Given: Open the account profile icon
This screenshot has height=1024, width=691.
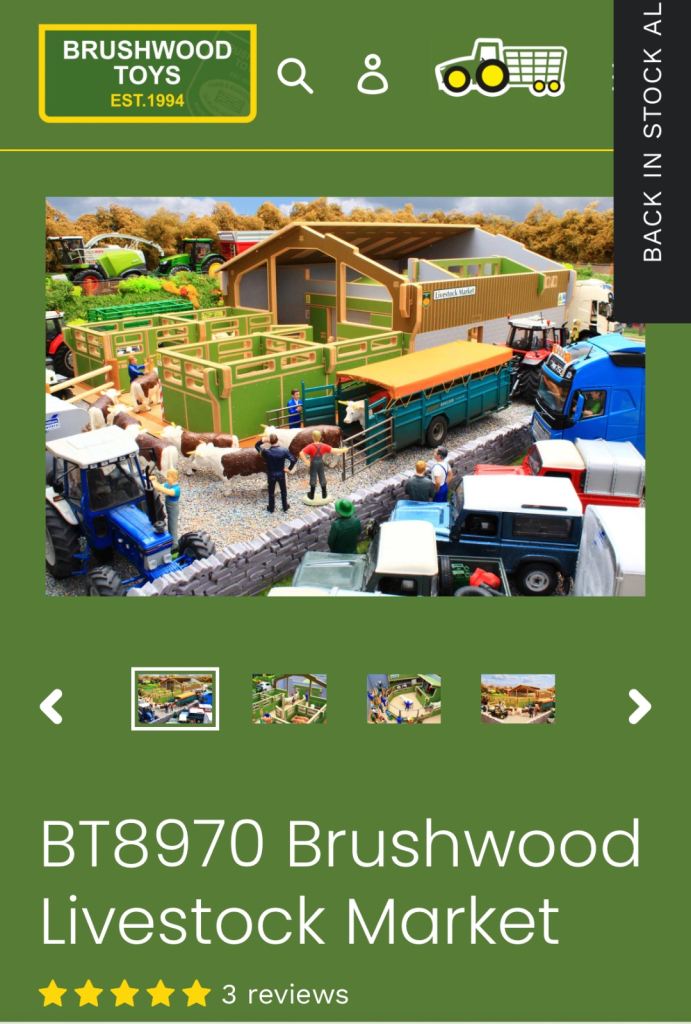Looking at the screenshot, I should pyautogui.click(x=373, y=74).
